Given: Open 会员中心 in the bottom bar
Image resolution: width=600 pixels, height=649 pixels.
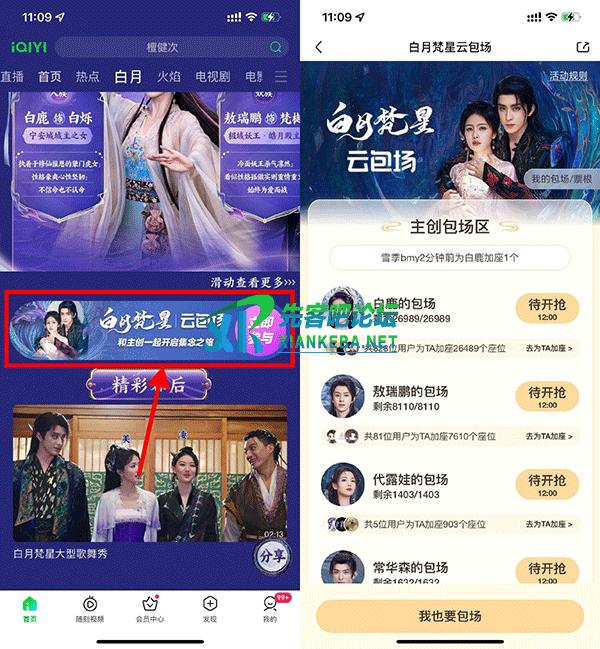Looking at the screenshot, I should click(x=150, y=609).
